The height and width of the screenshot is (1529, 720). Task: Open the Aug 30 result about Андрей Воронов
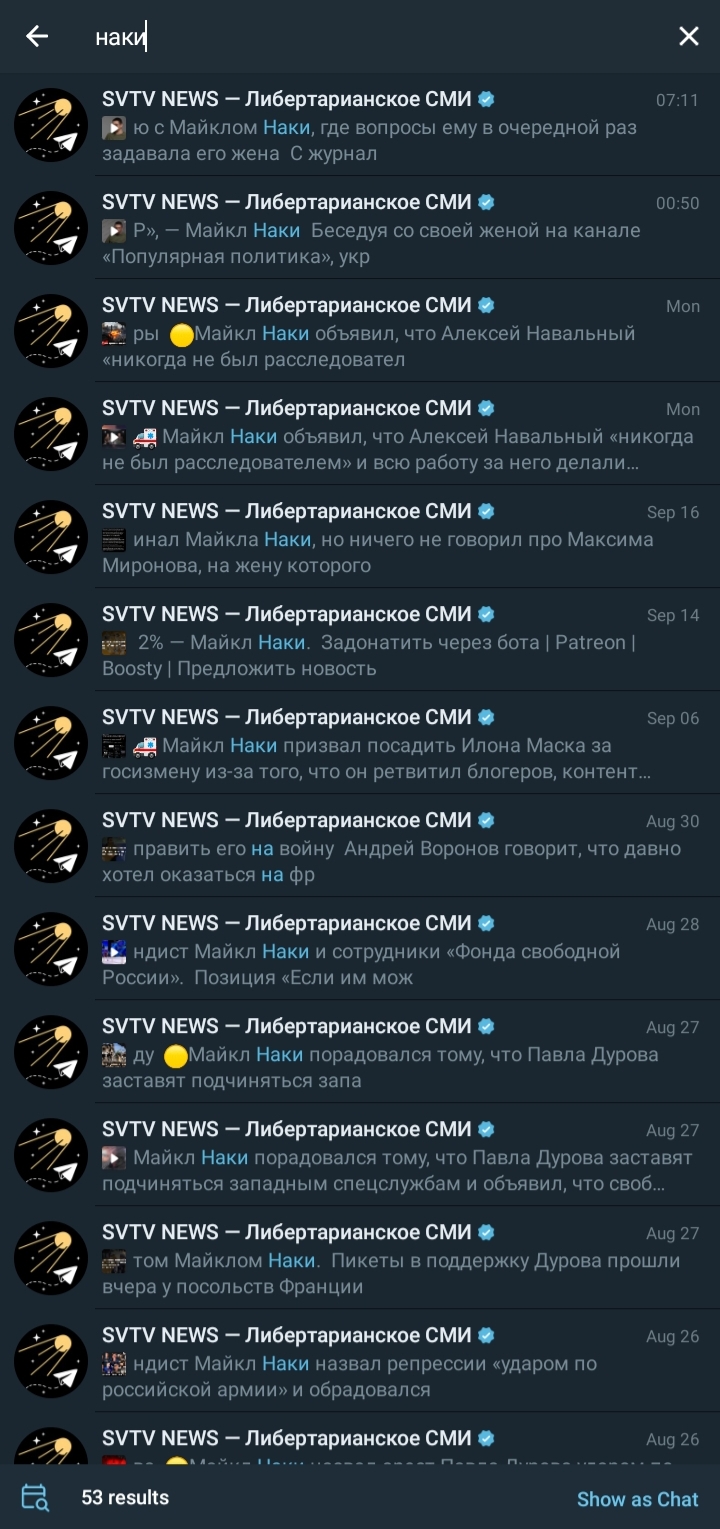click(x=400, y=848)
